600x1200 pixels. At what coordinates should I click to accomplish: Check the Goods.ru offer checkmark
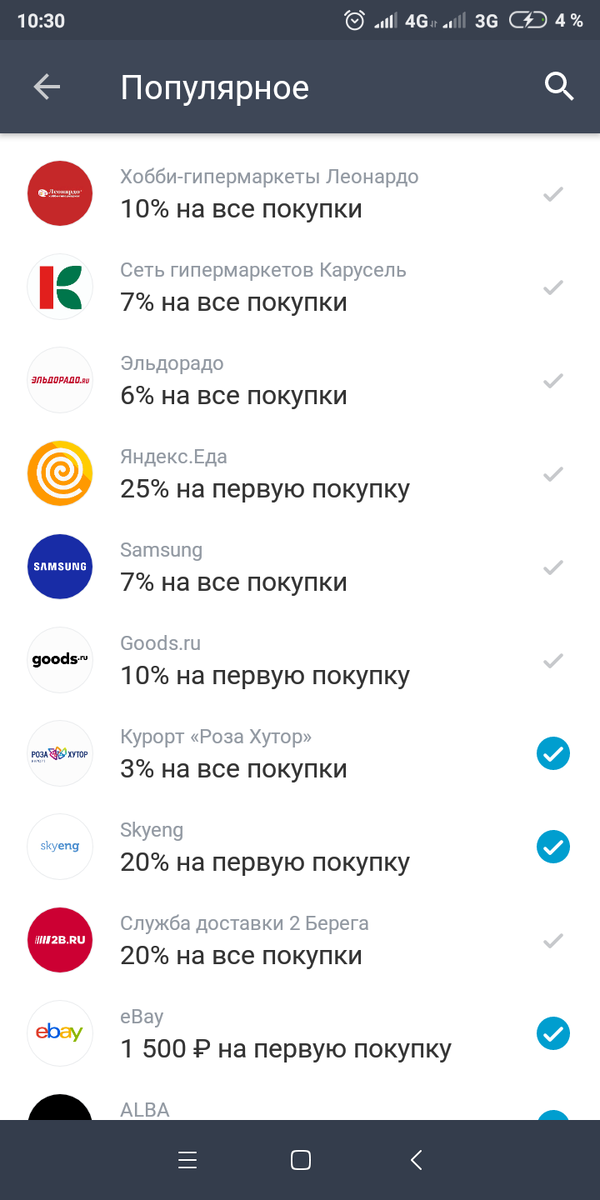pos(552,660)
